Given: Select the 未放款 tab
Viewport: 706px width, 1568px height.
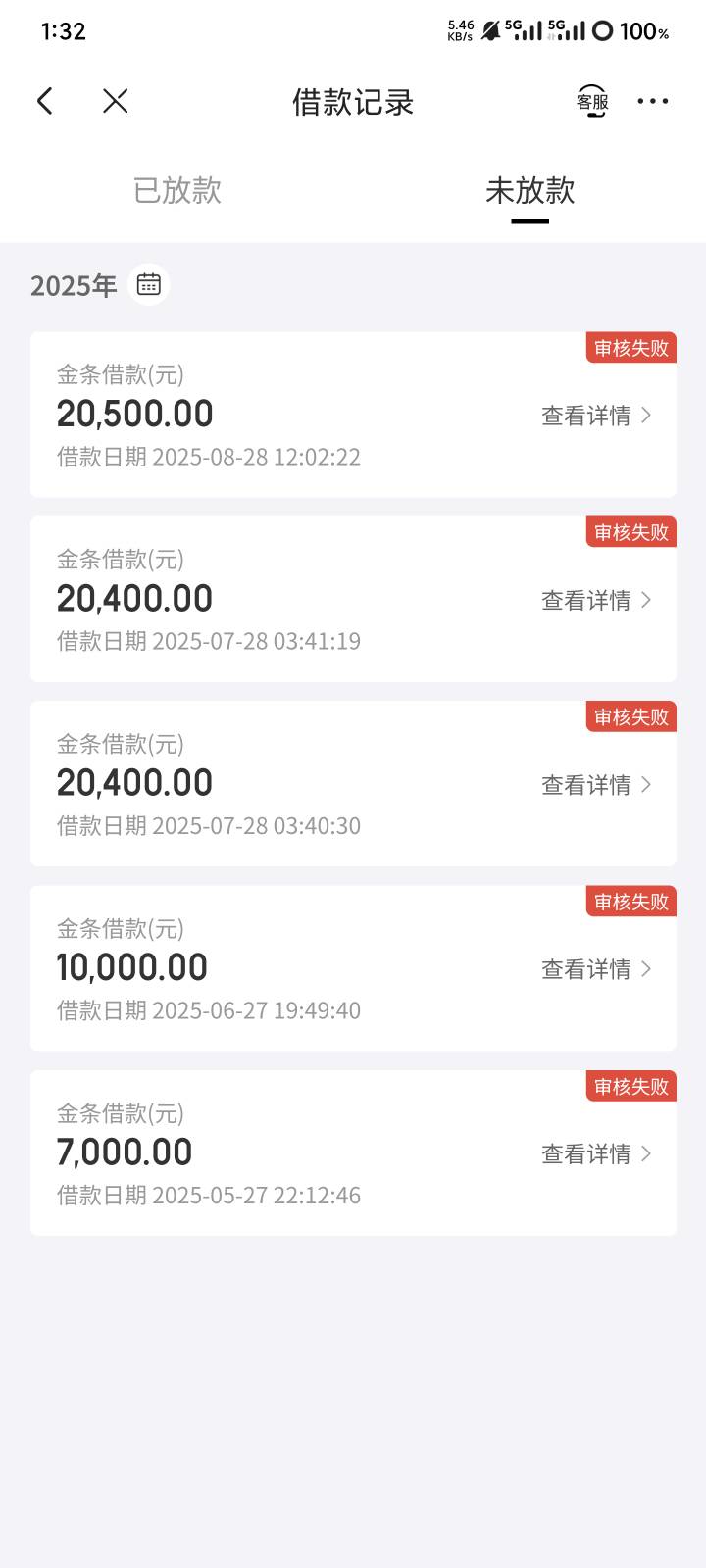Looking at the screenshot, I should [530, 190].
